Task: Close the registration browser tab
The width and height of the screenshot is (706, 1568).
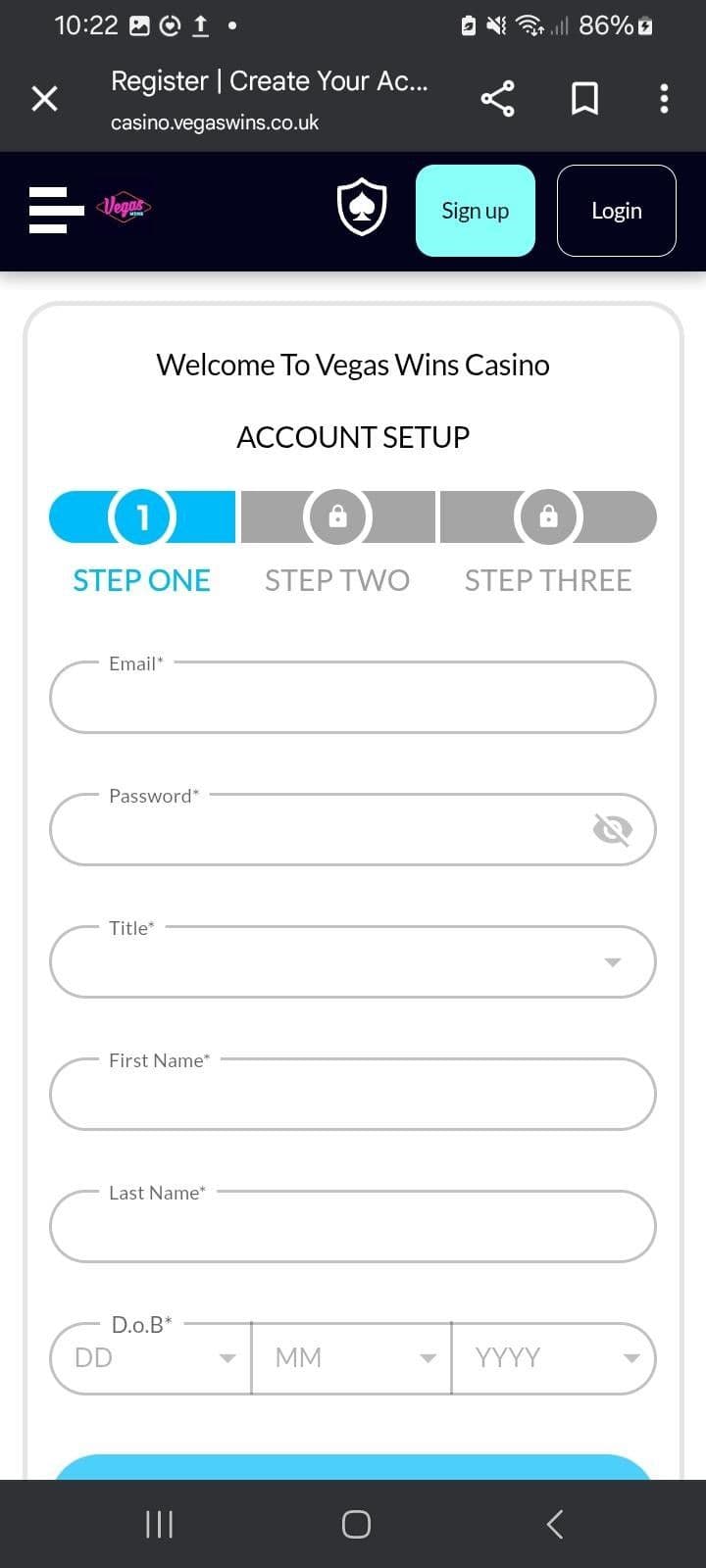Action: (x=44, y=98)
